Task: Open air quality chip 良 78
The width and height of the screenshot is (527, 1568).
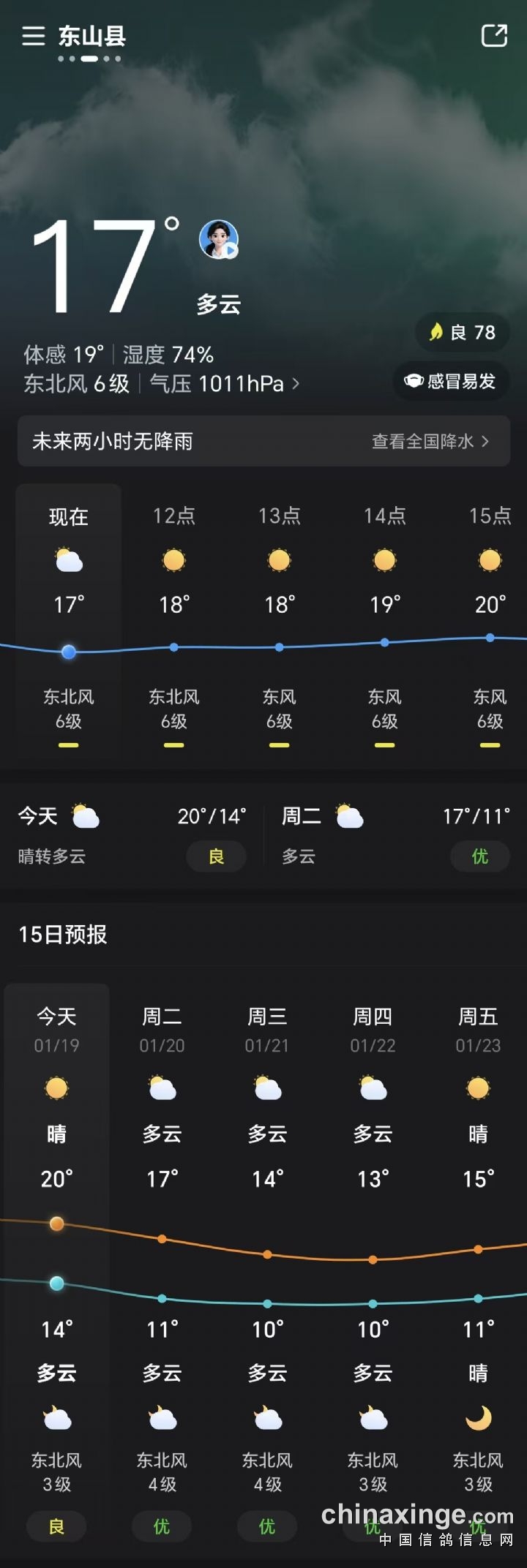Action: [x=463, y=333]
